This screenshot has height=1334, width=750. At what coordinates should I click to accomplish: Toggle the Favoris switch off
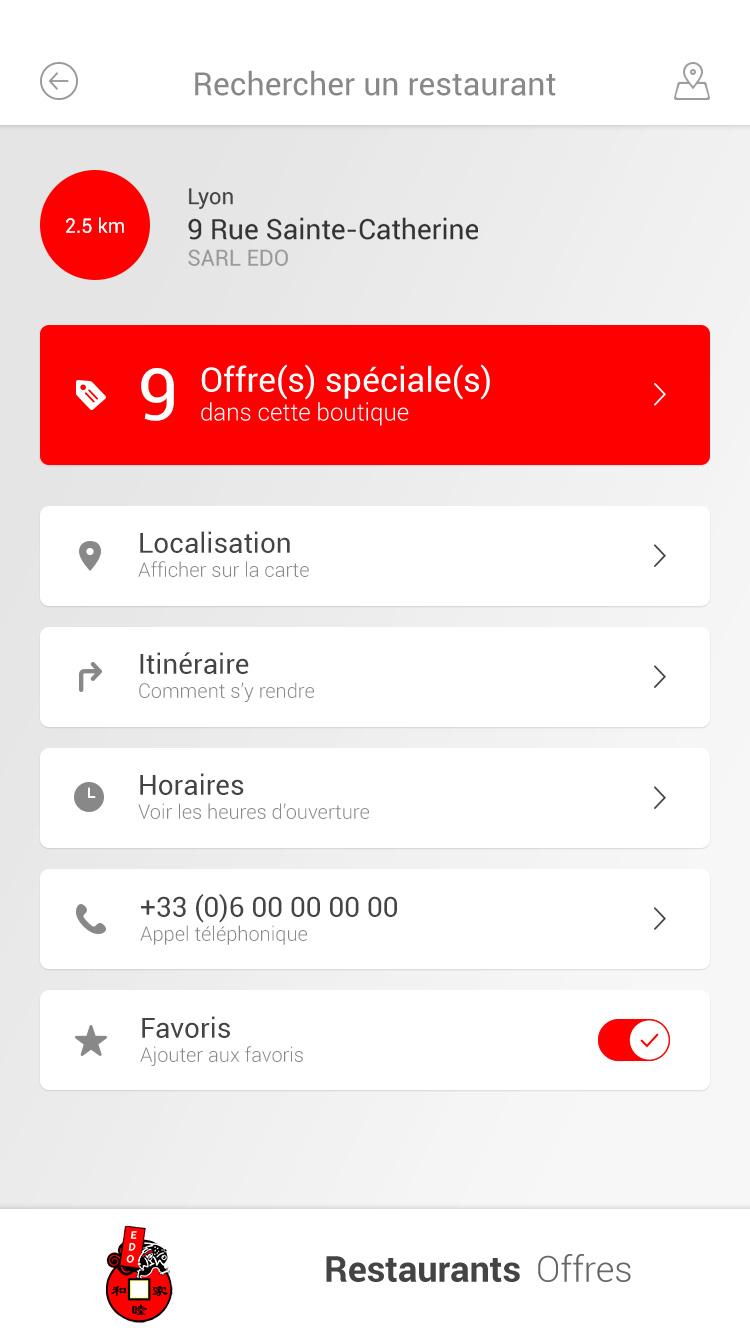[634, 1040]
